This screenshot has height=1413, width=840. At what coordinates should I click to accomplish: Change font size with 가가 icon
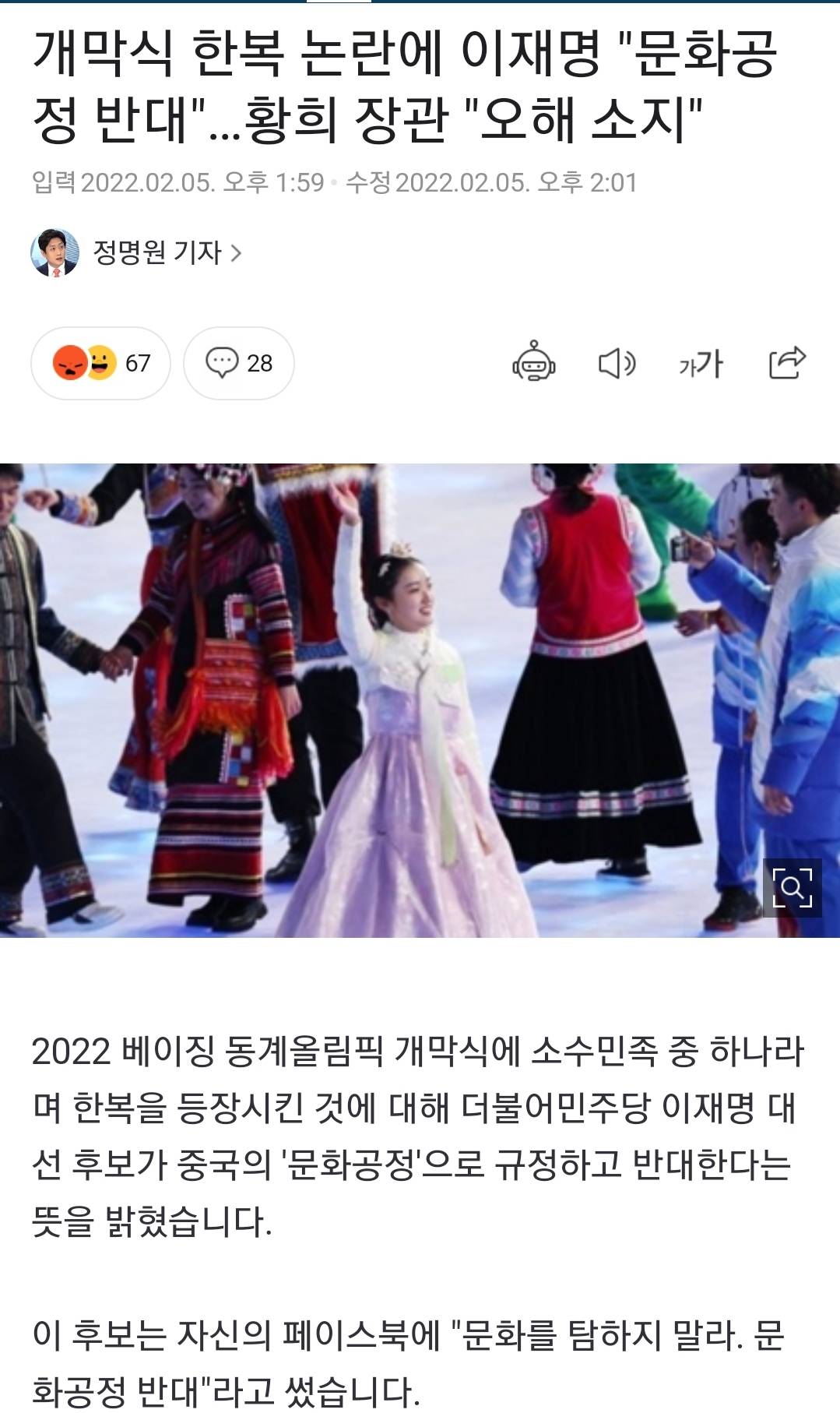[701, 364]
